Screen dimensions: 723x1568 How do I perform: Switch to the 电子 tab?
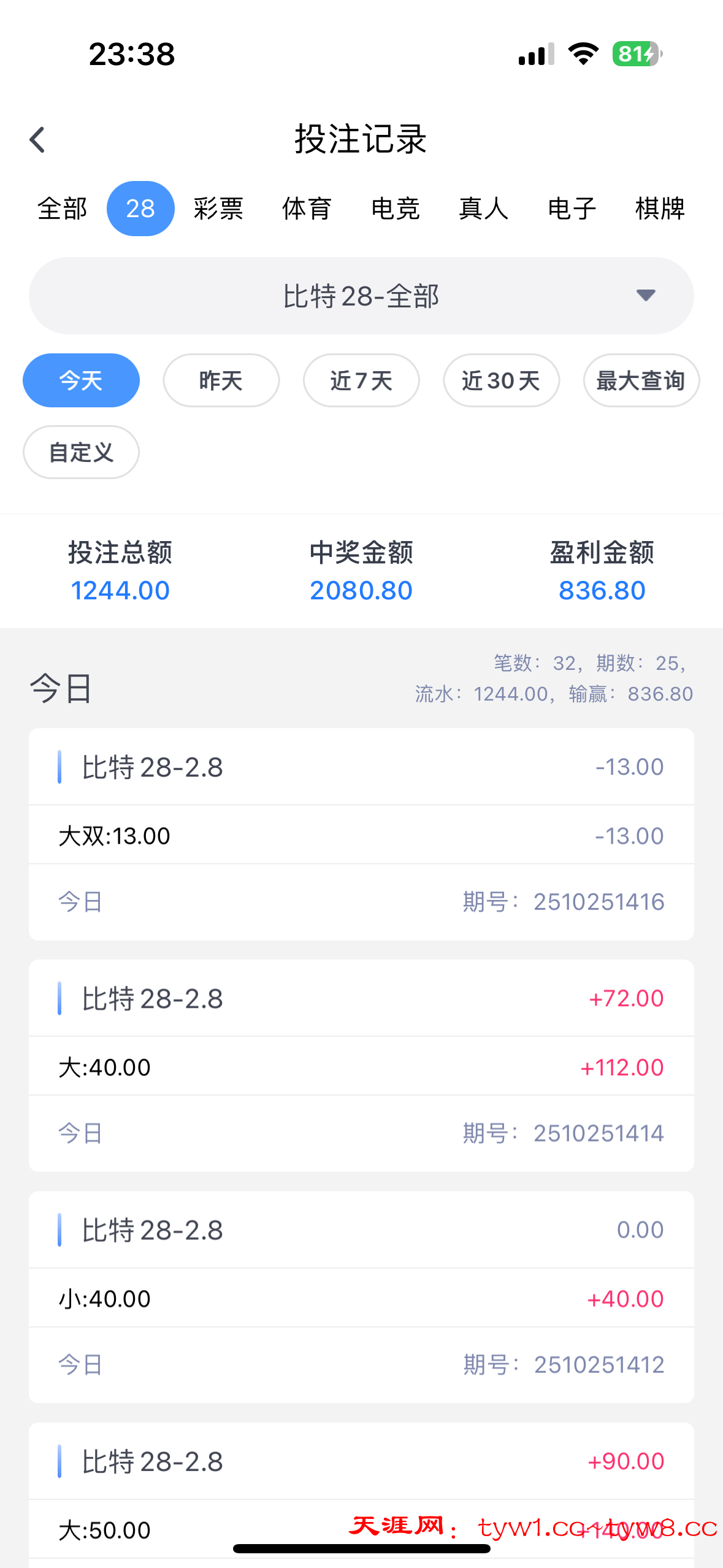pos(572,209)
